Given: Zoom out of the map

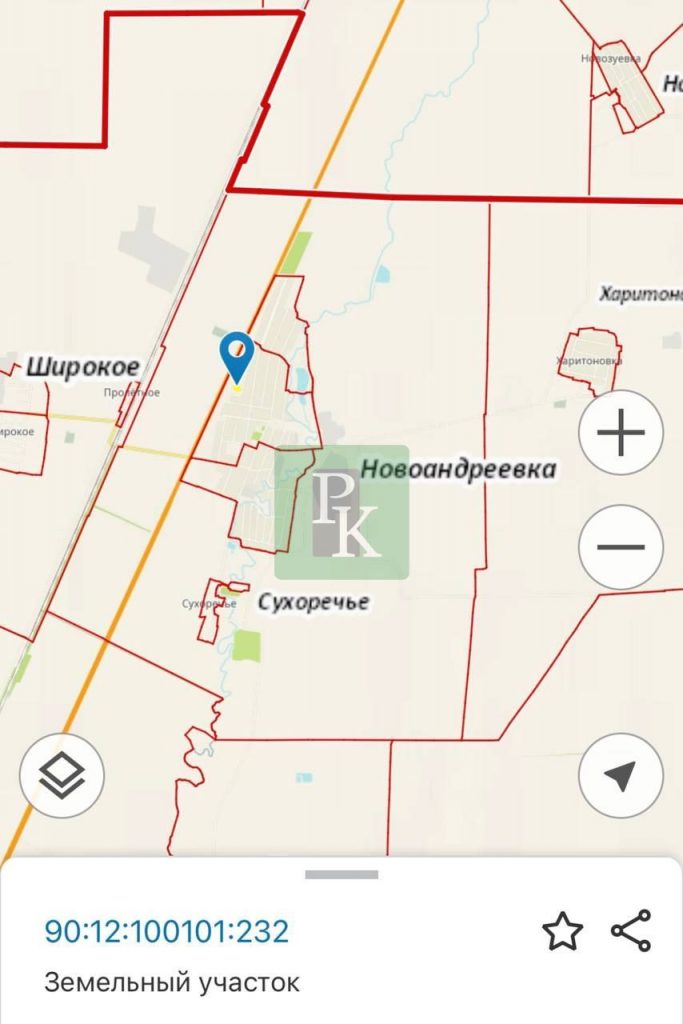Looking at the screenshot, I should pos(620,547).
